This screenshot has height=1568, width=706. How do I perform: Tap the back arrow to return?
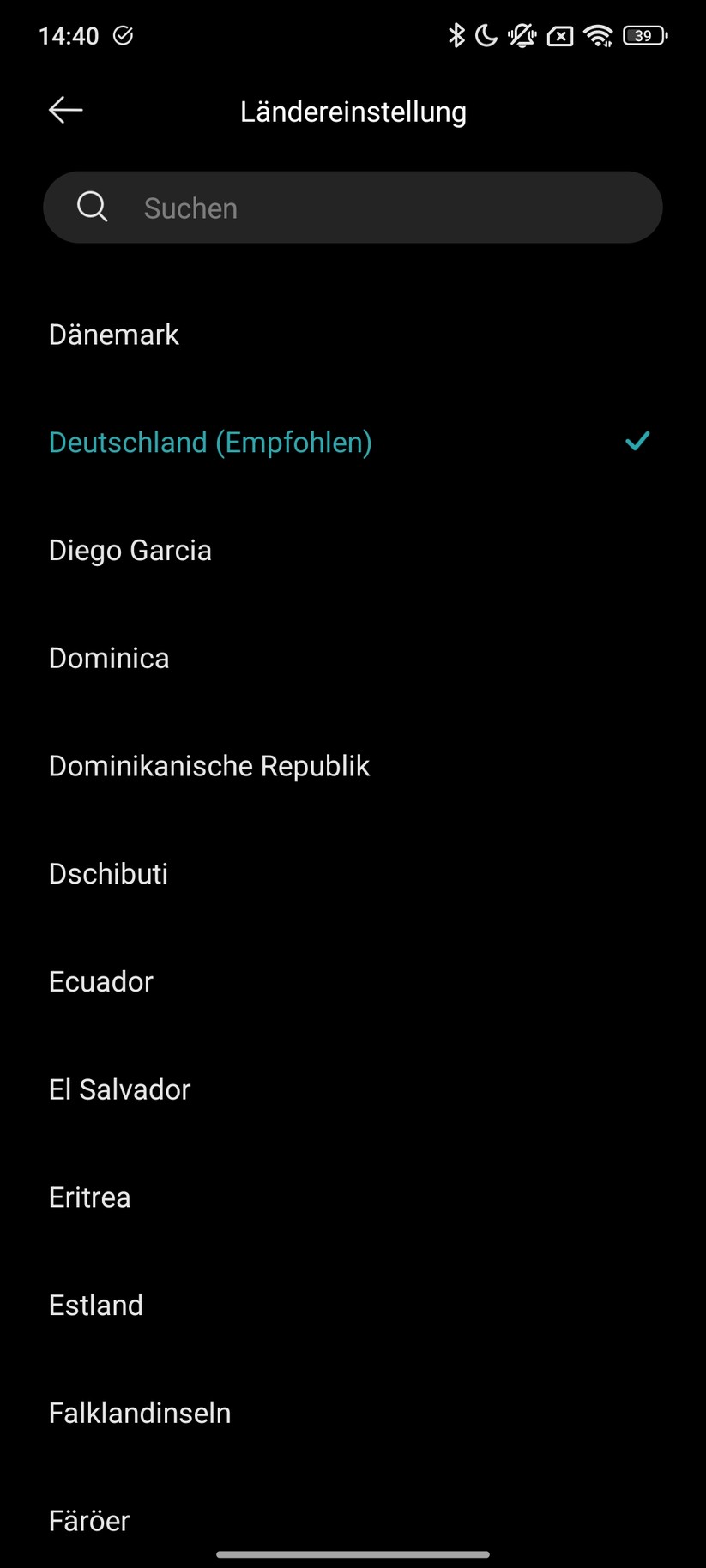pos(65,109)
